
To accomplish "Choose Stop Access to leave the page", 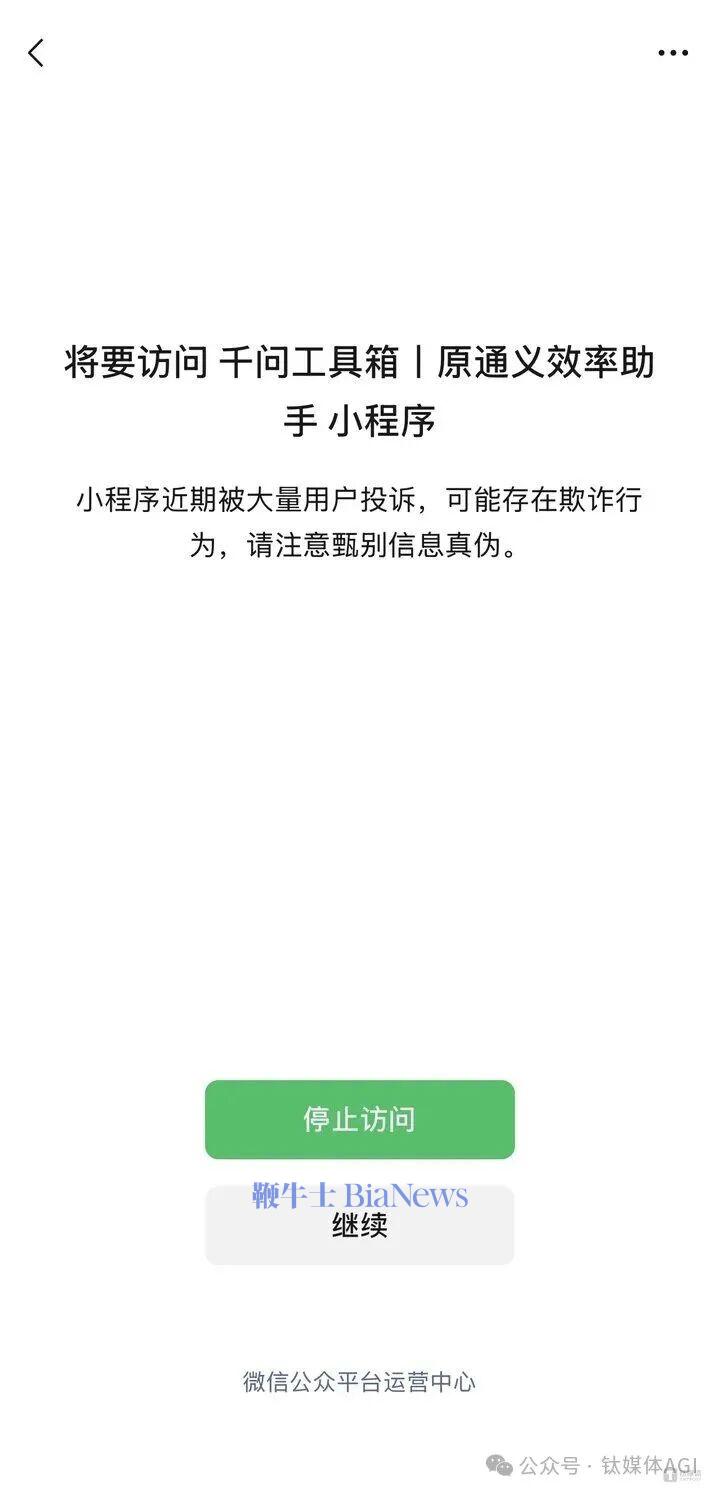I will pyautogui.click(x=359, y=1119).
